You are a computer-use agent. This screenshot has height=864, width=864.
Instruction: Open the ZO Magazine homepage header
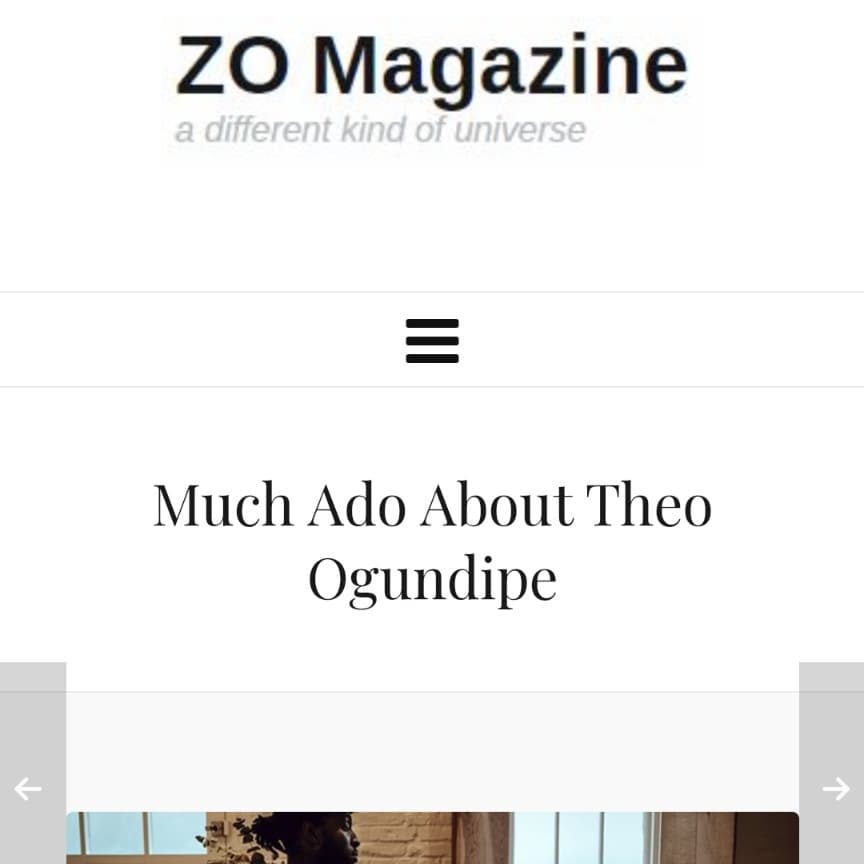click(x=431, y=87)
